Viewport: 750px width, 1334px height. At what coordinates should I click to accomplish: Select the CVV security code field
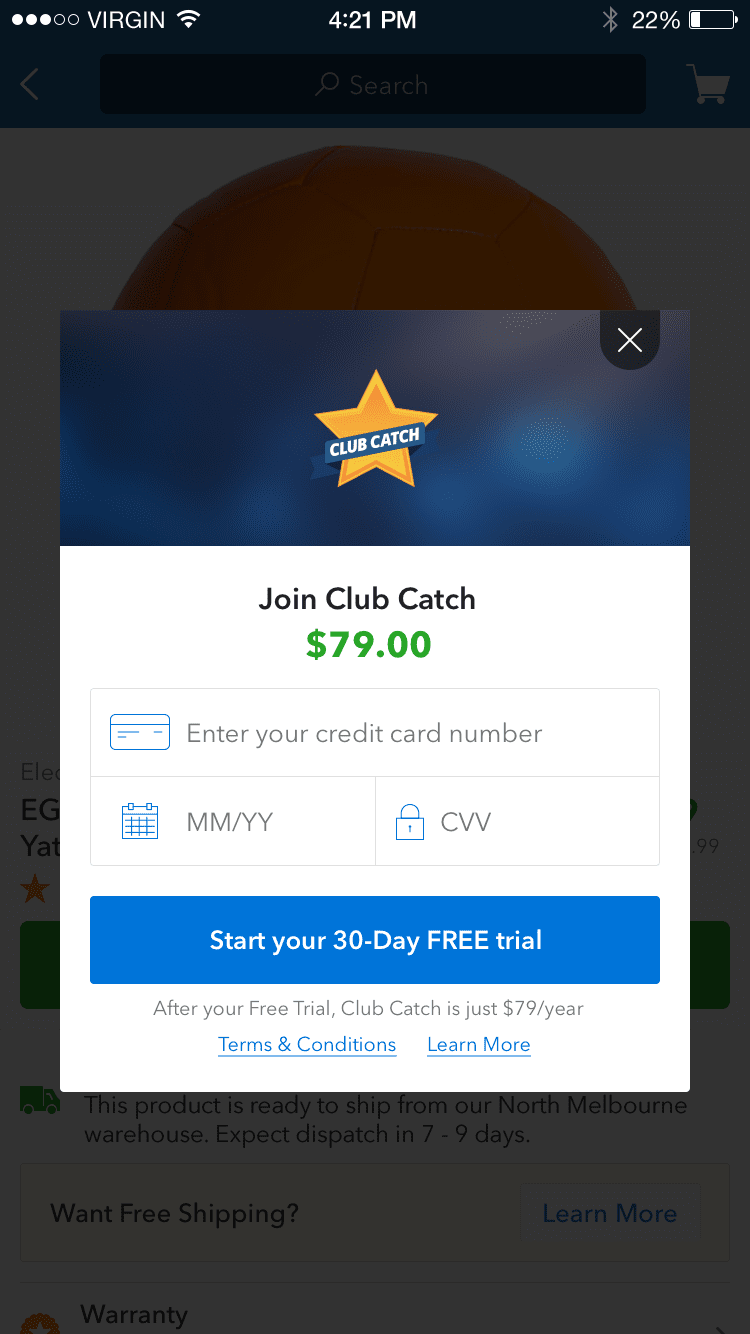(517, 822)
